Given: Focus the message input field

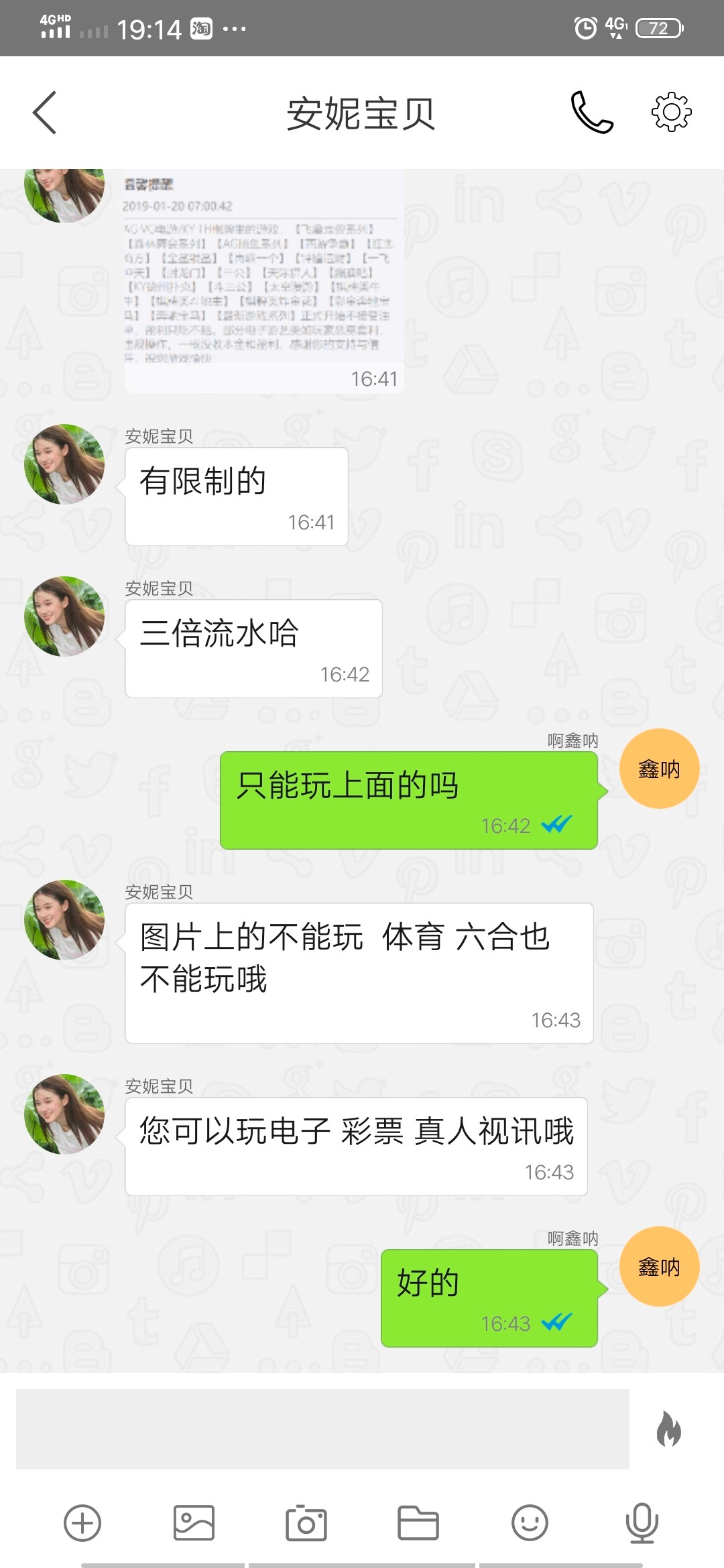Looking at the screenshot, I should [322, 1429].
